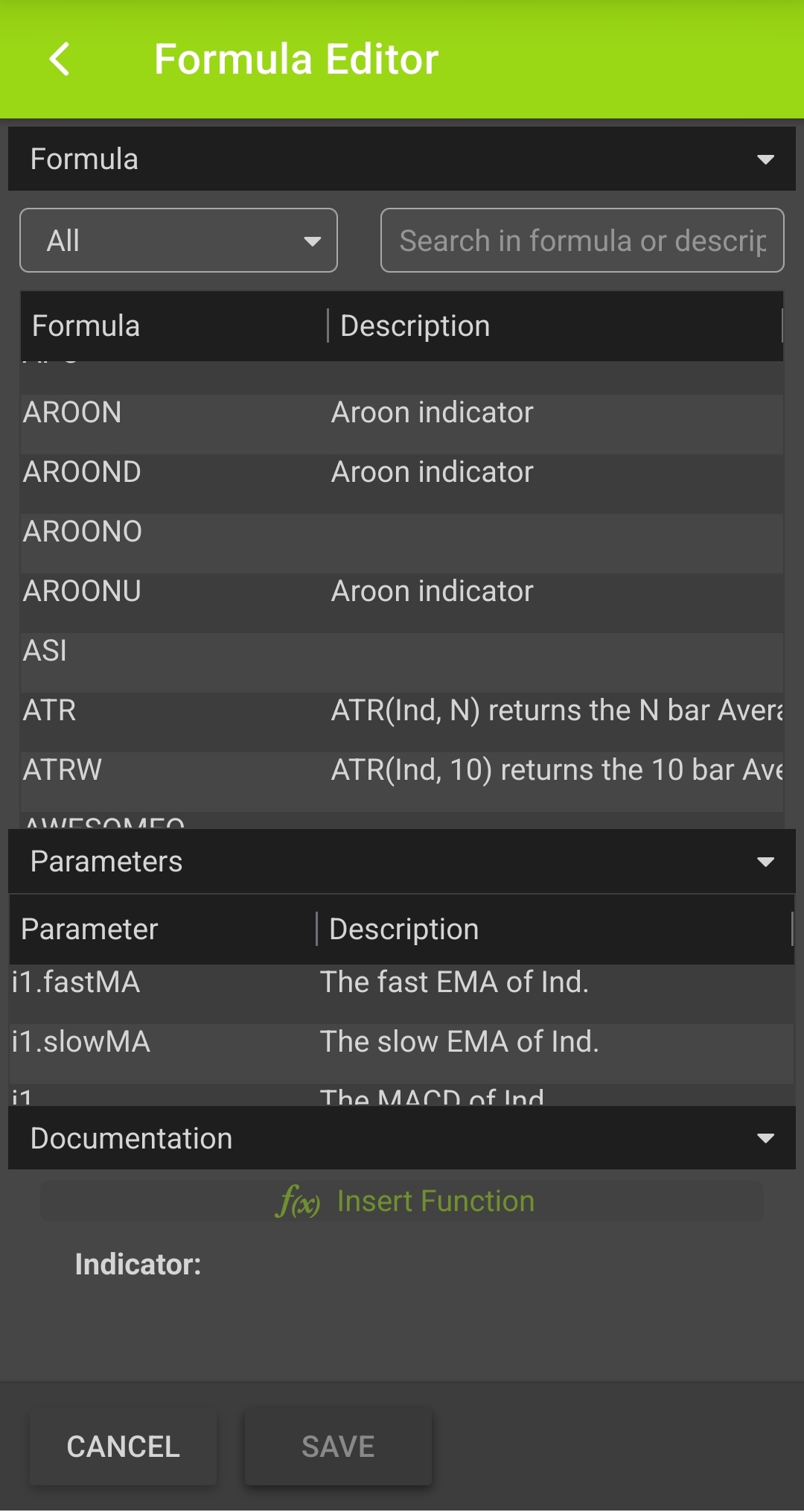Open the All category dropdown

coord(179,241)
